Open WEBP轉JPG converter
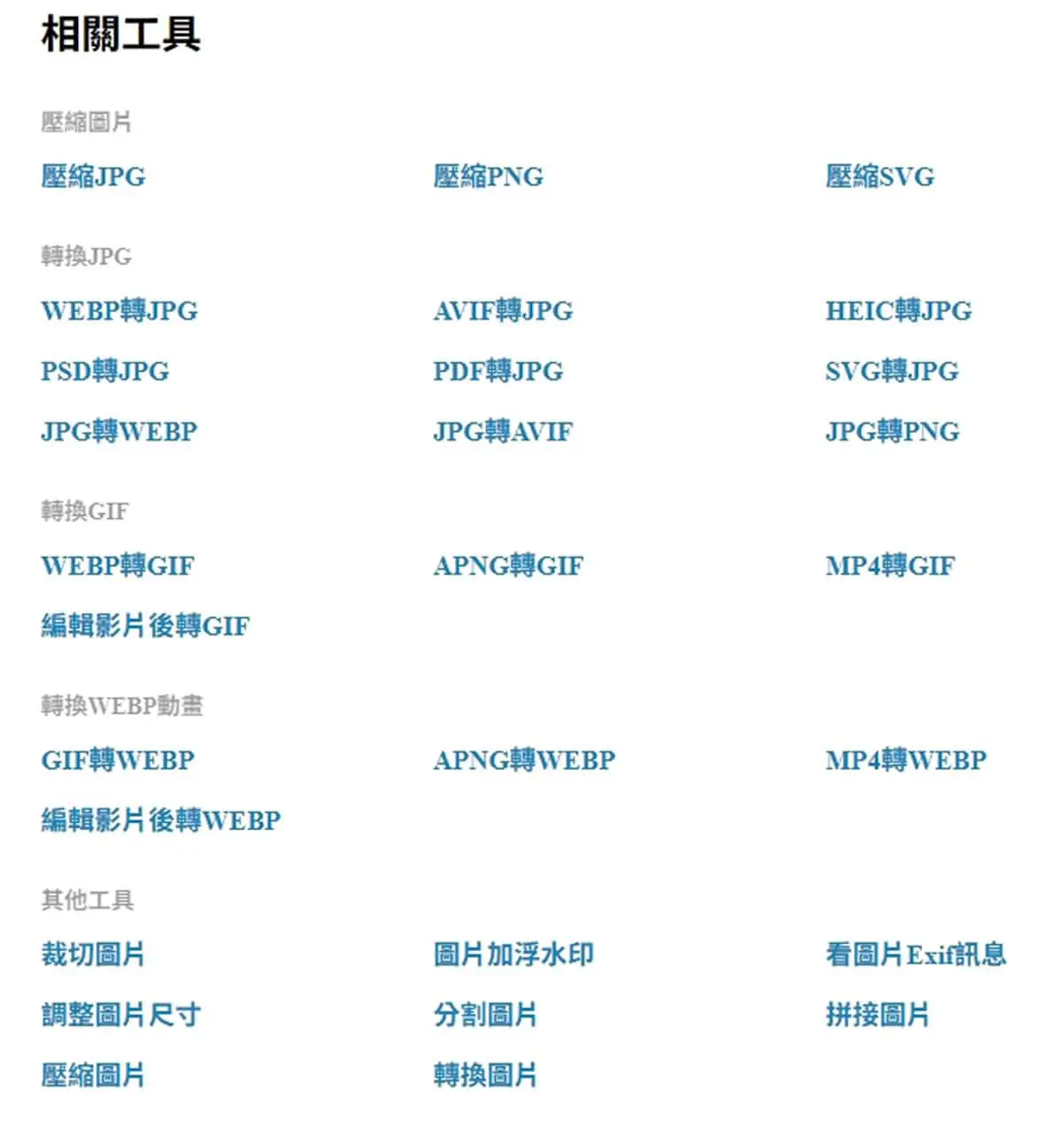1064x1123 pixels. 119,310
